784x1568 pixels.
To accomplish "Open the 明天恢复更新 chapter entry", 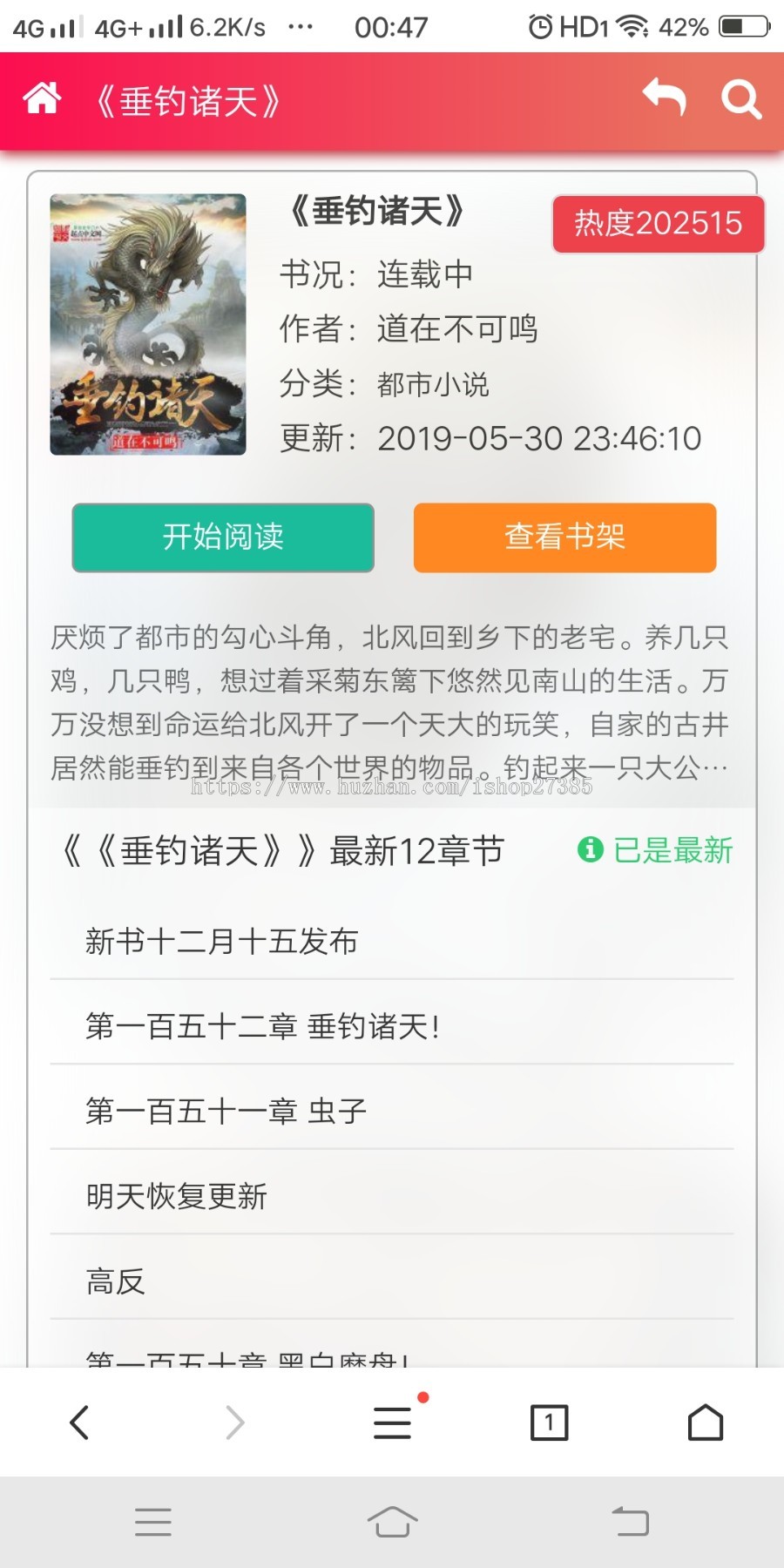I will tap(177, 1196).
